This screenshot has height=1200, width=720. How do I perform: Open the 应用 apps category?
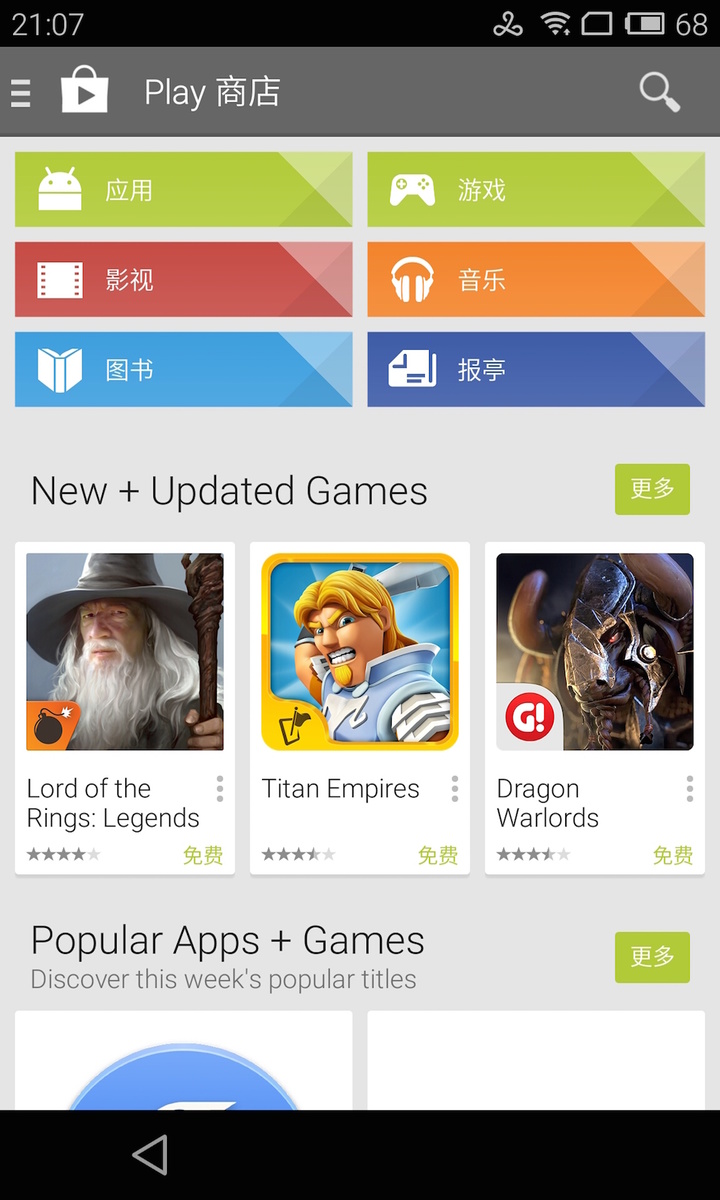[183, 190]
